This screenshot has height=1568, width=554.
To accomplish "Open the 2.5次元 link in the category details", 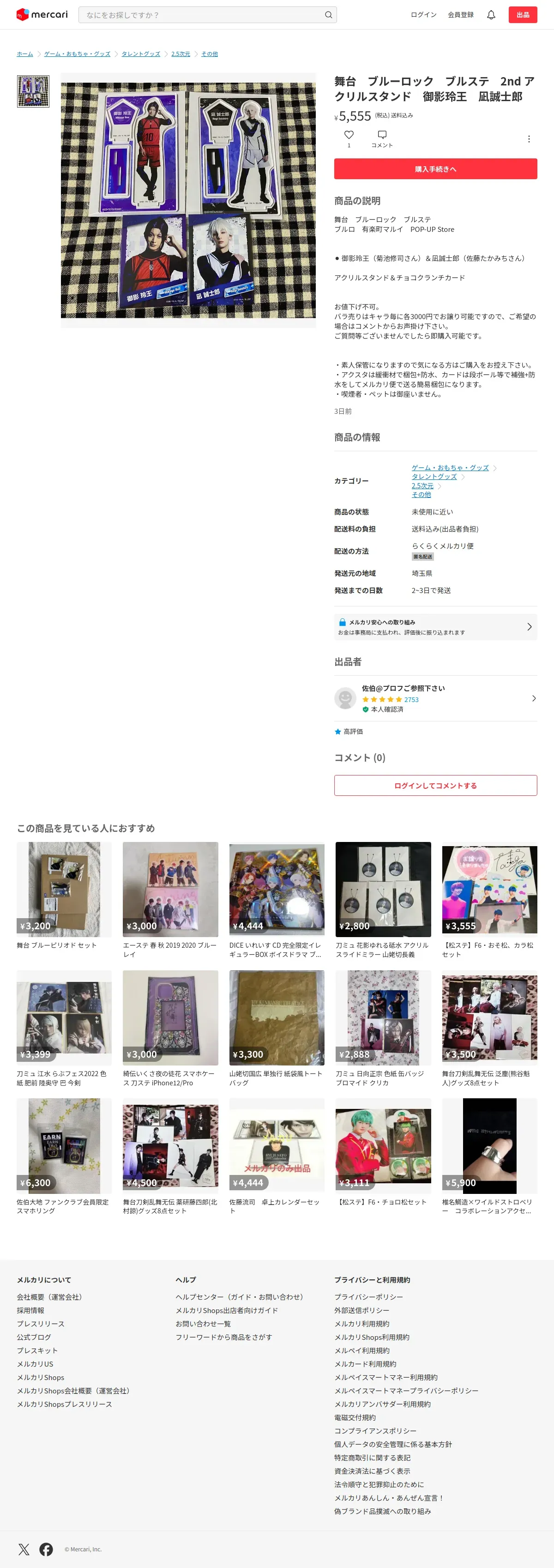I will tap(422, 486).
